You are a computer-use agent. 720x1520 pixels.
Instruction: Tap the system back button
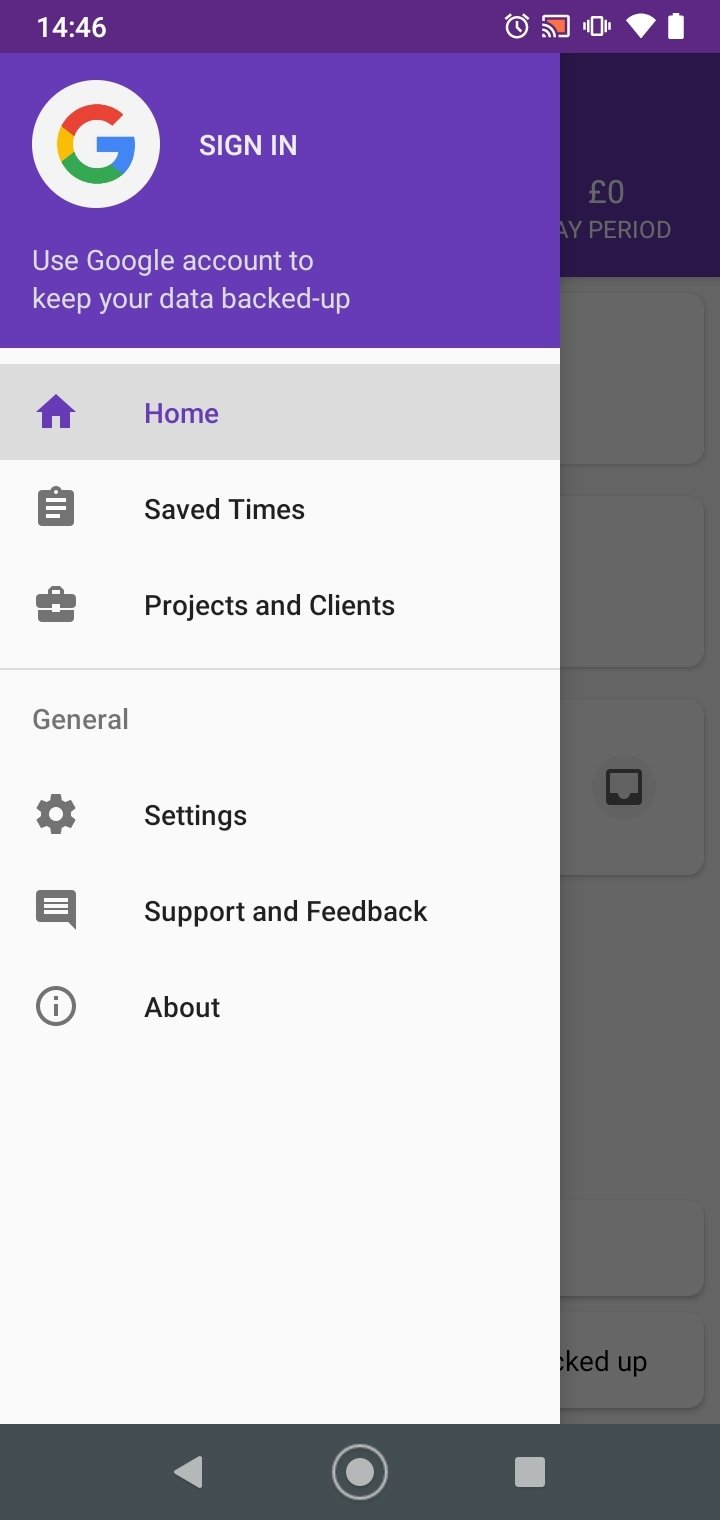tap(188, 1471)
